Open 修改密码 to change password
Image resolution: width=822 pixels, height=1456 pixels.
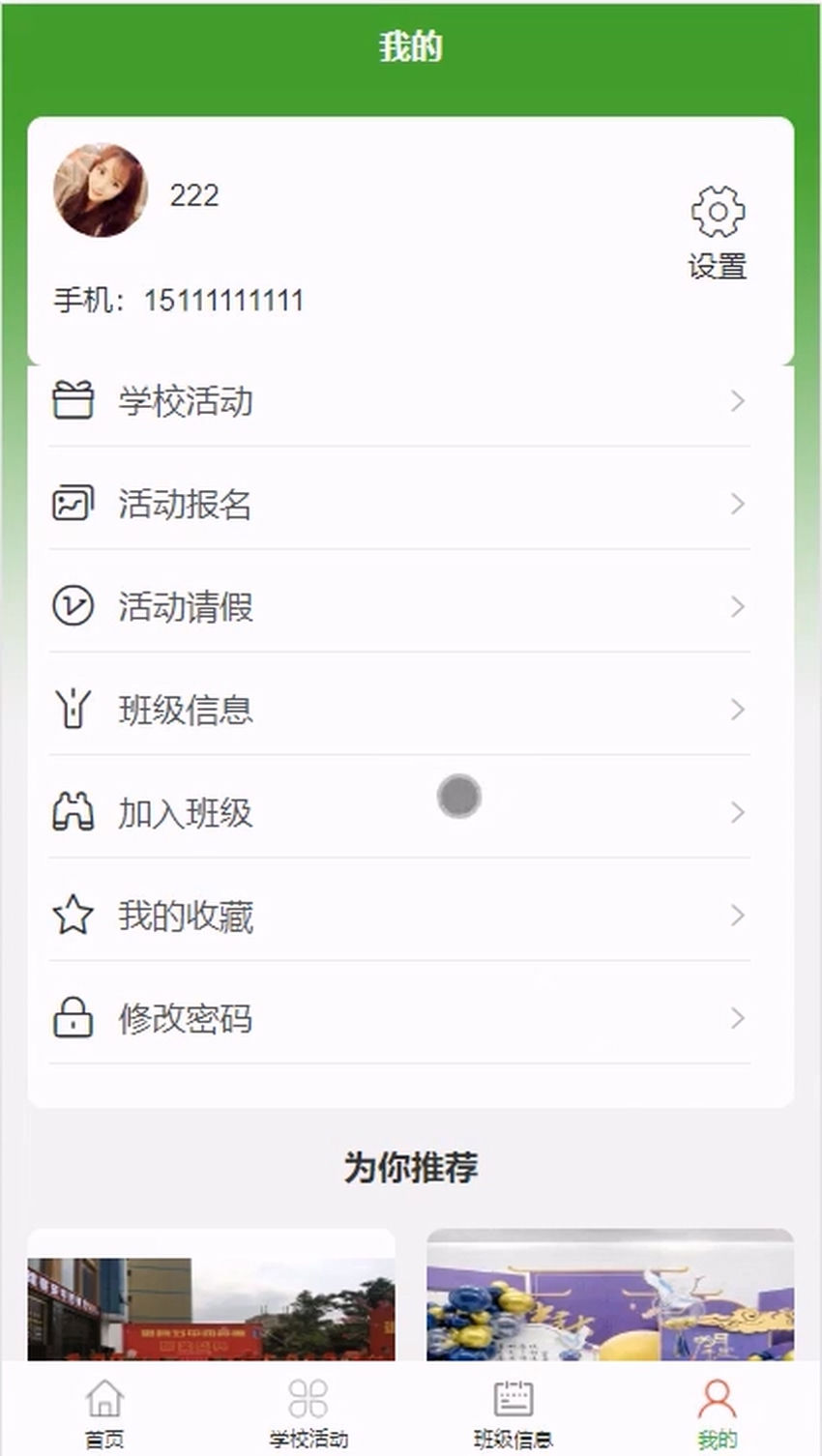(399, 1018)
